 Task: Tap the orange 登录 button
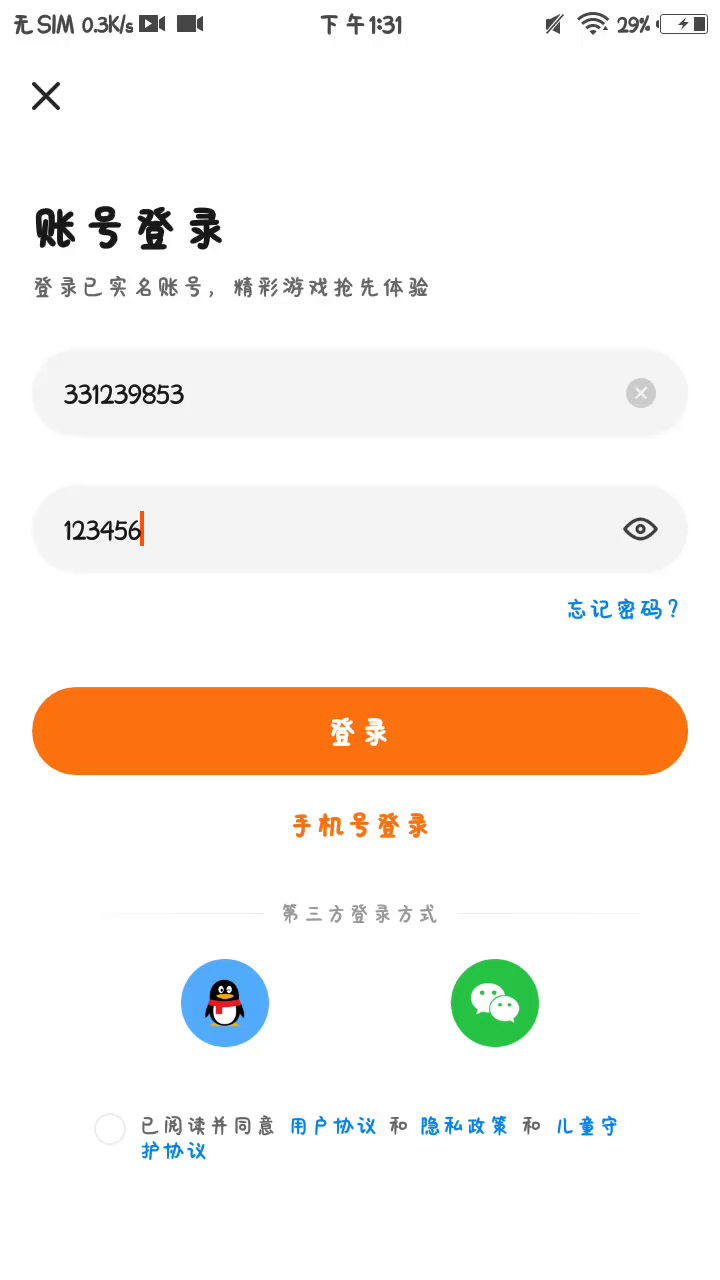click(360, 731)
